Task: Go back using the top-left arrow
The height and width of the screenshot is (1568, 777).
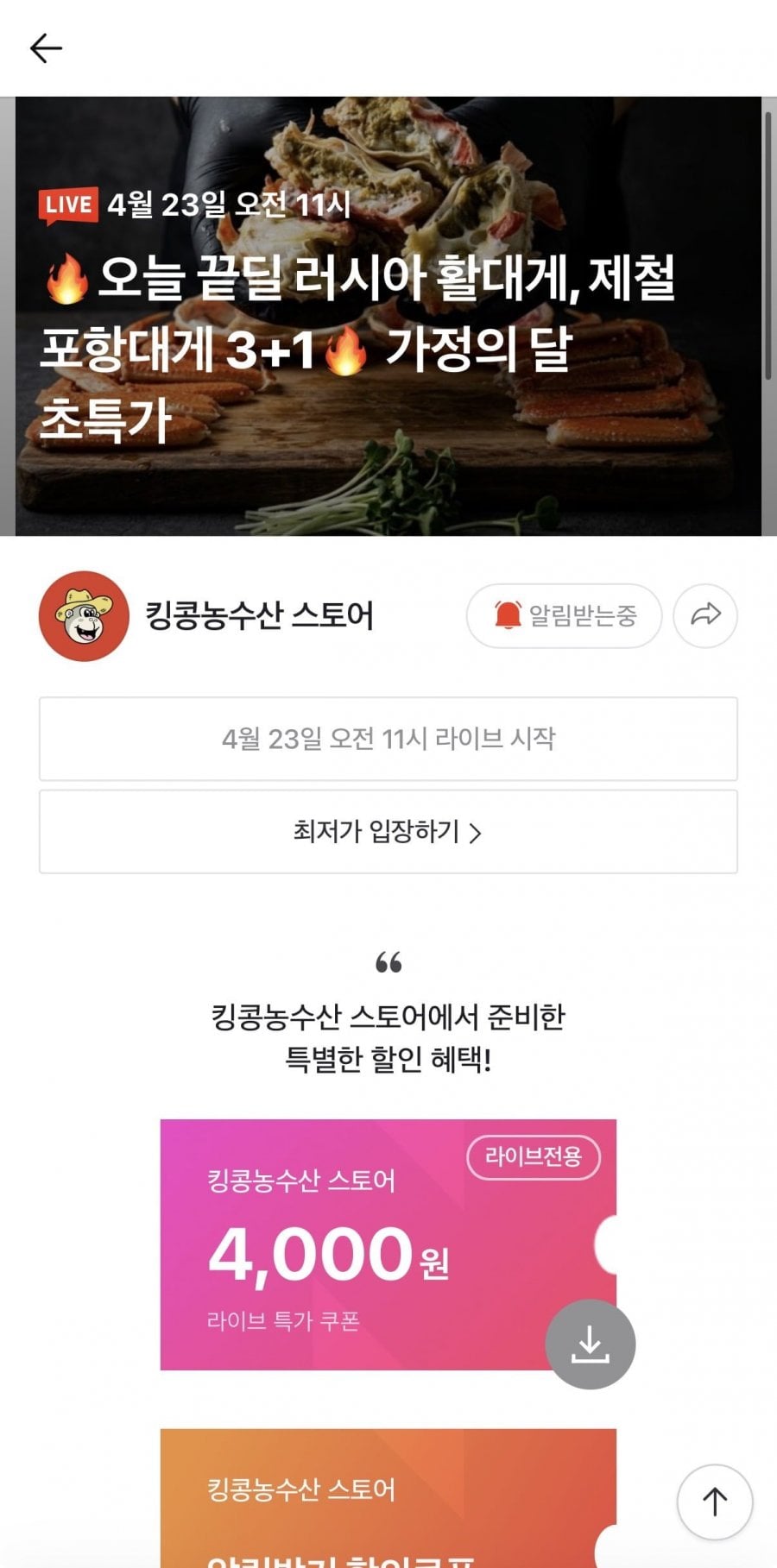Action: point(46,48)
